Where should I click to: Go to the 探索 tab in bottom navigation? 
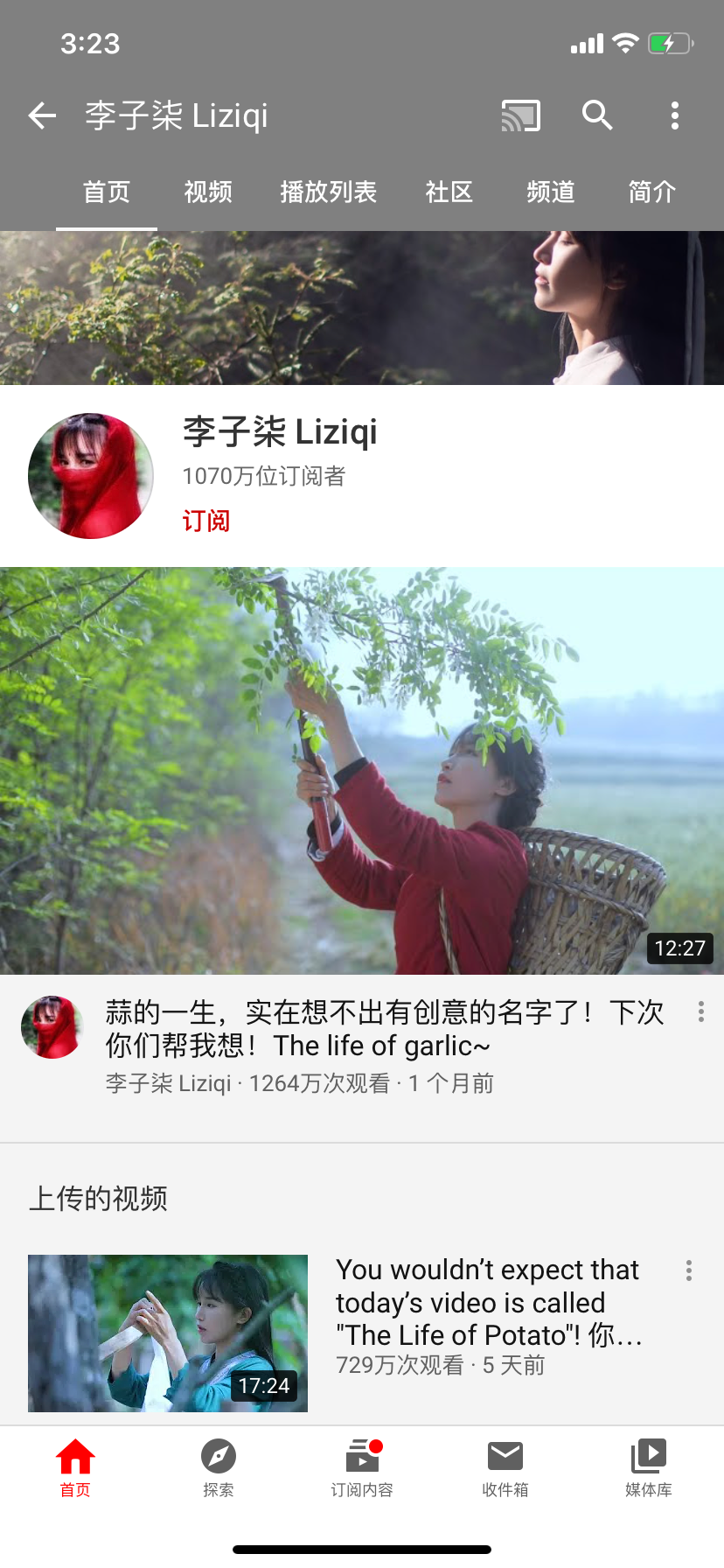[x=218, y=1464]
